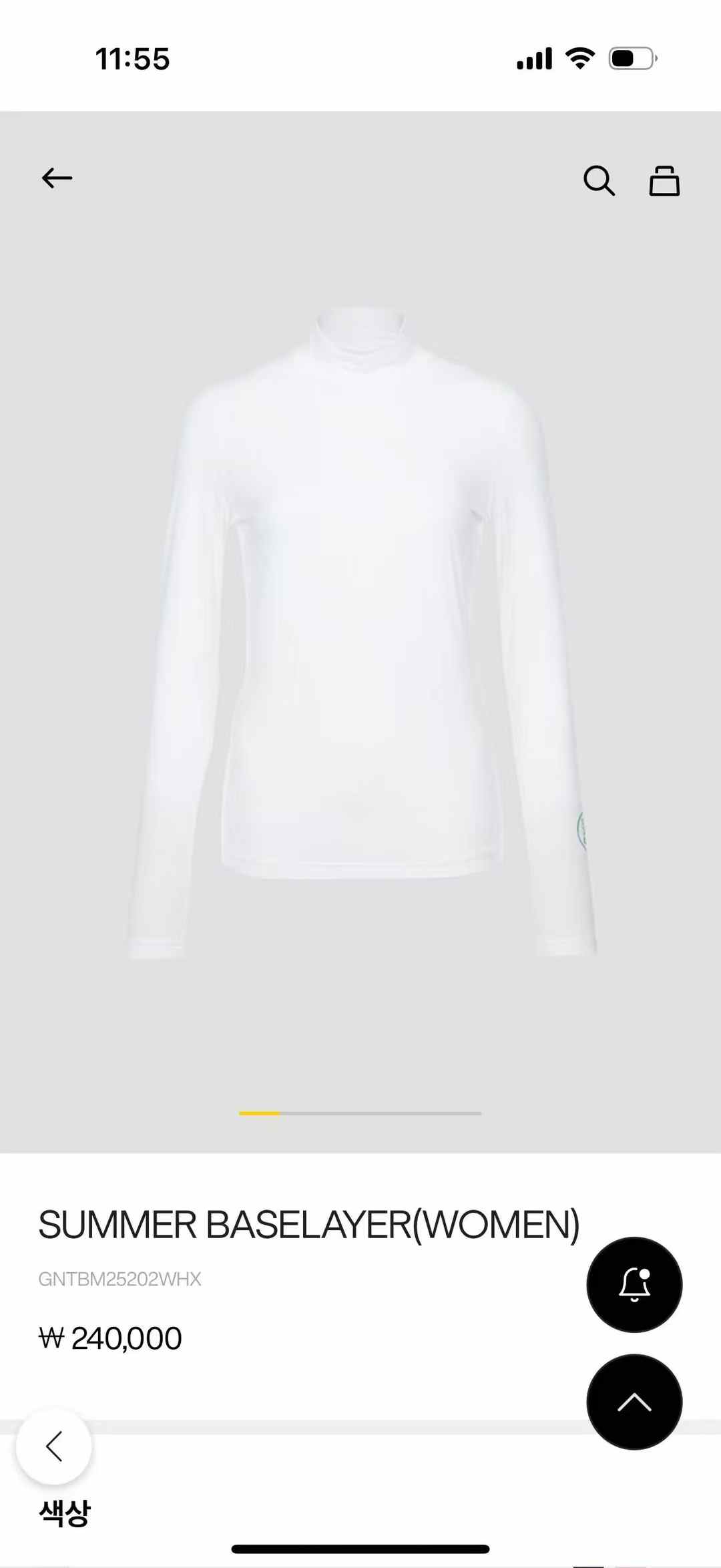
Task: Go back using the top arrow
Action: coord(57,178)
